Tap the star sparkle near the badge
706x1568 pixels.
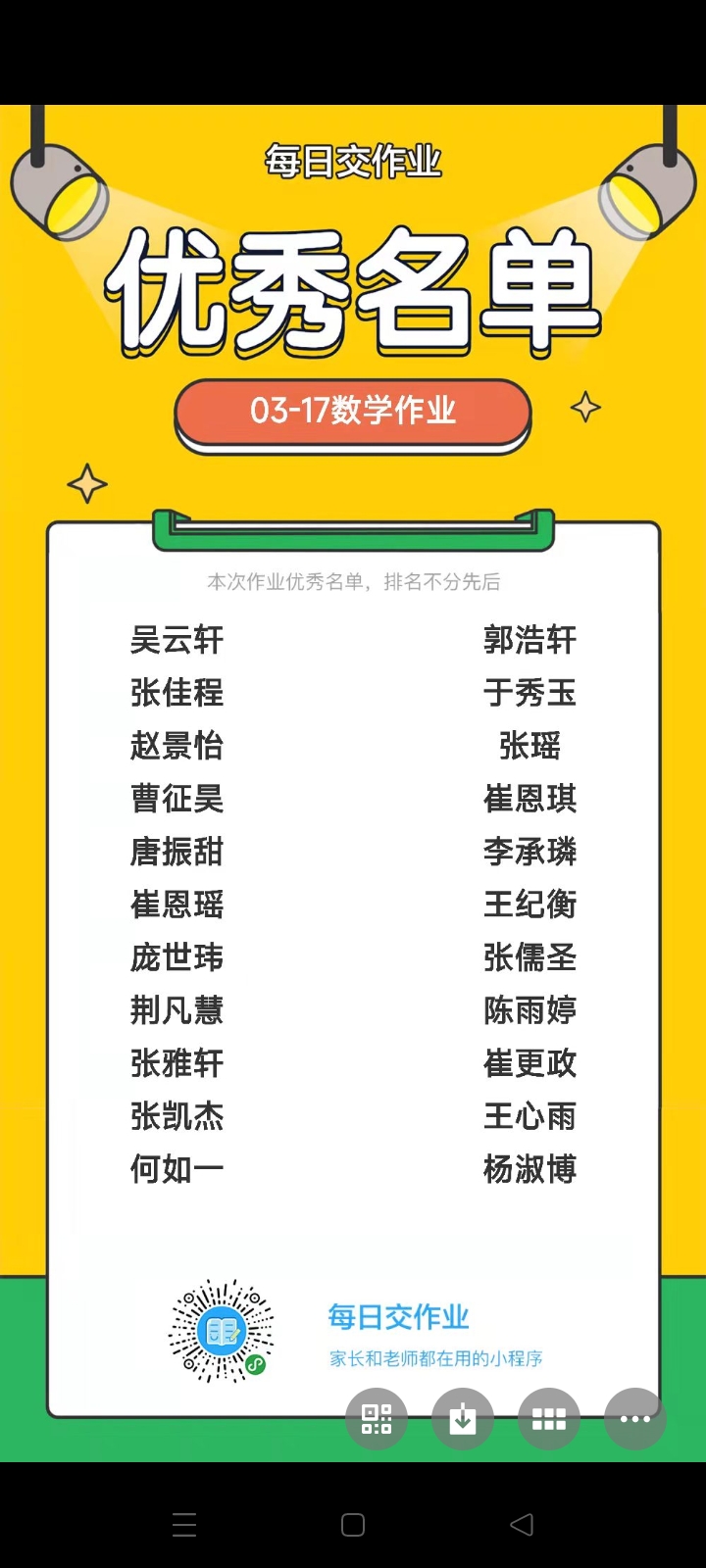[584, 407]
